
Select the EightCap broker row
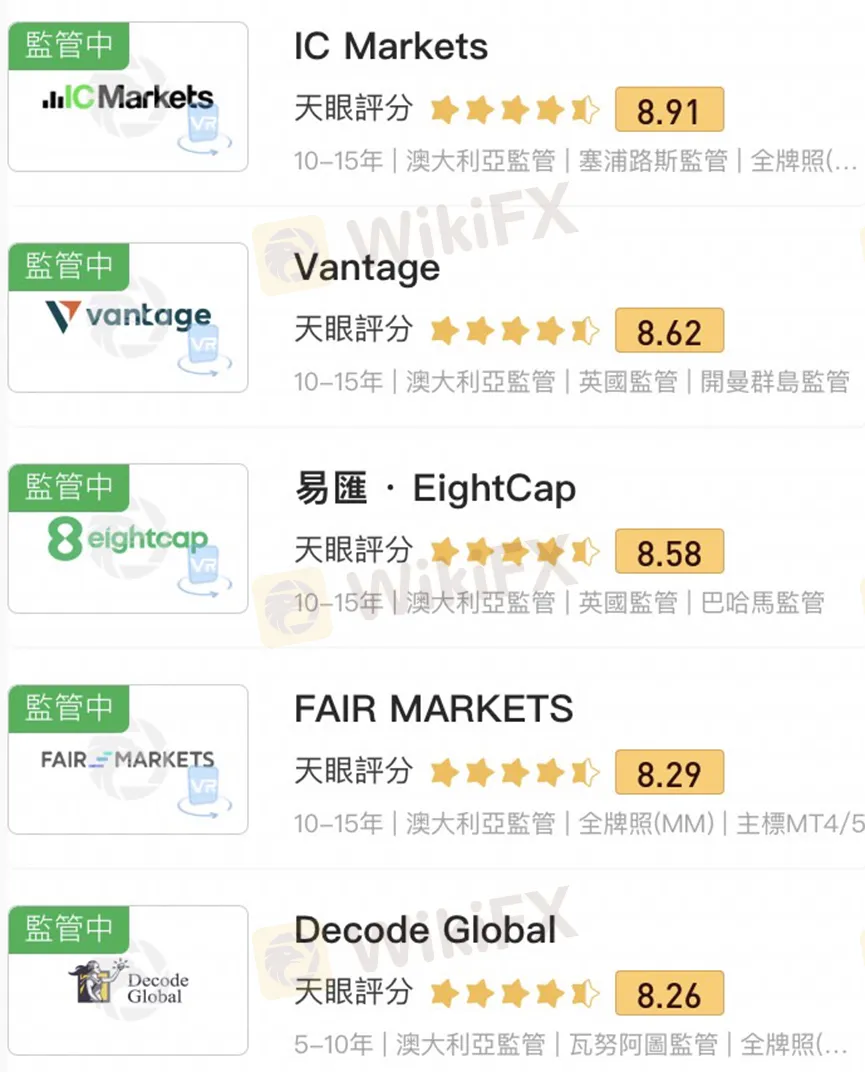tap(435, 489)
